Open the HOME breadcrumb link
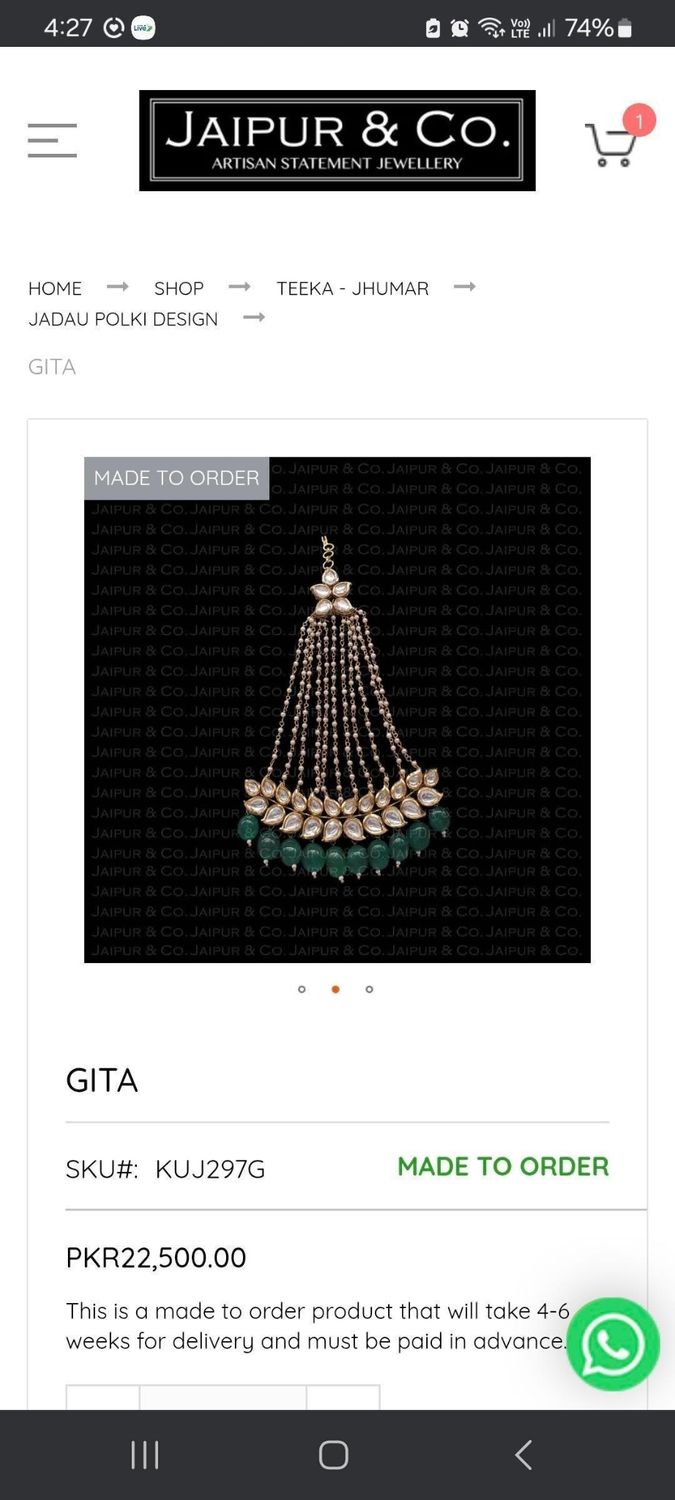The image size is (675, 1500). (55, 288)
